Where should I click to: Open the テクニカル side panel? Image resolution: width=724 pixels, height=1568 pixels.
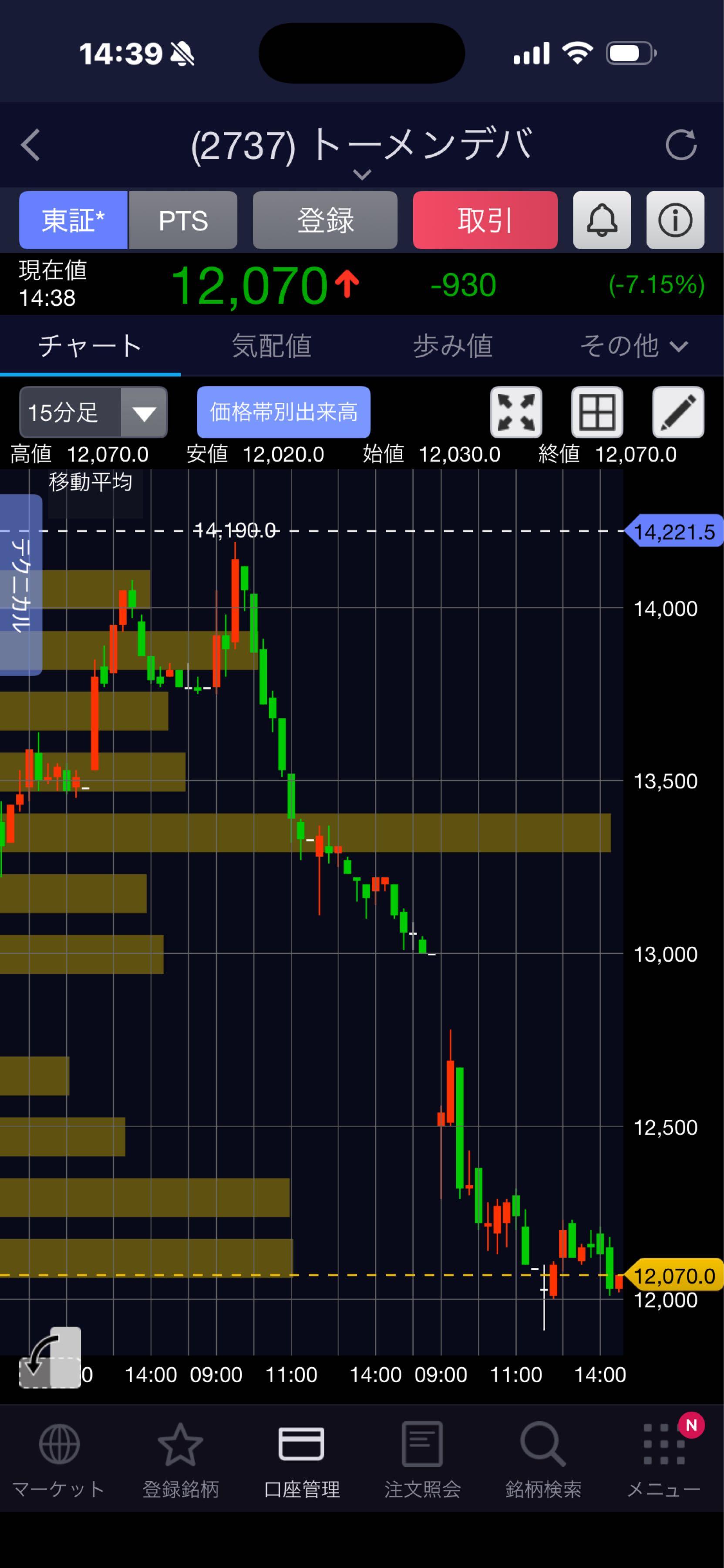pos(21,585)
